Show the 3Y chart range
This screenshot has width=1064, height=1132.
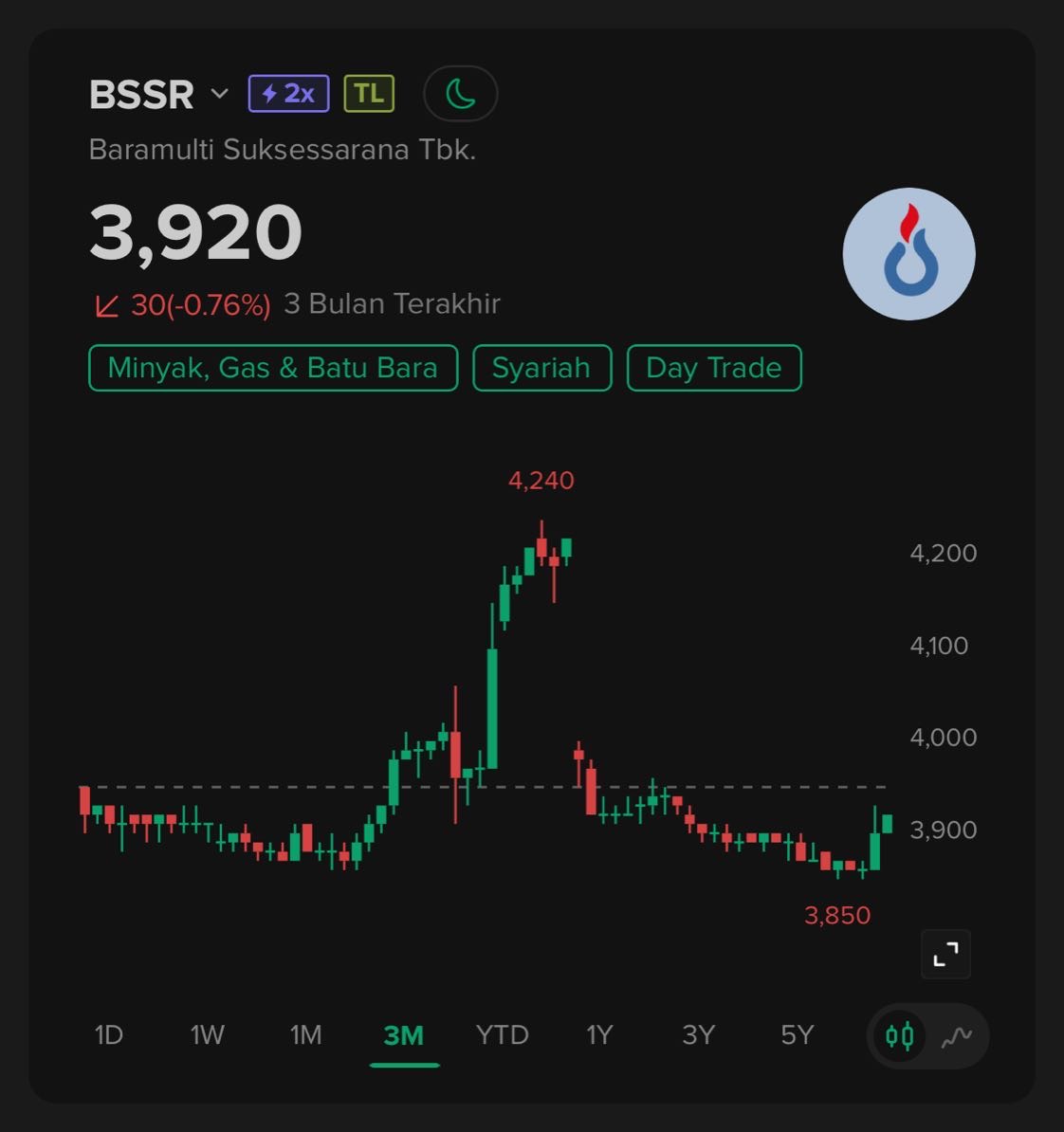tap(698, 1034)
